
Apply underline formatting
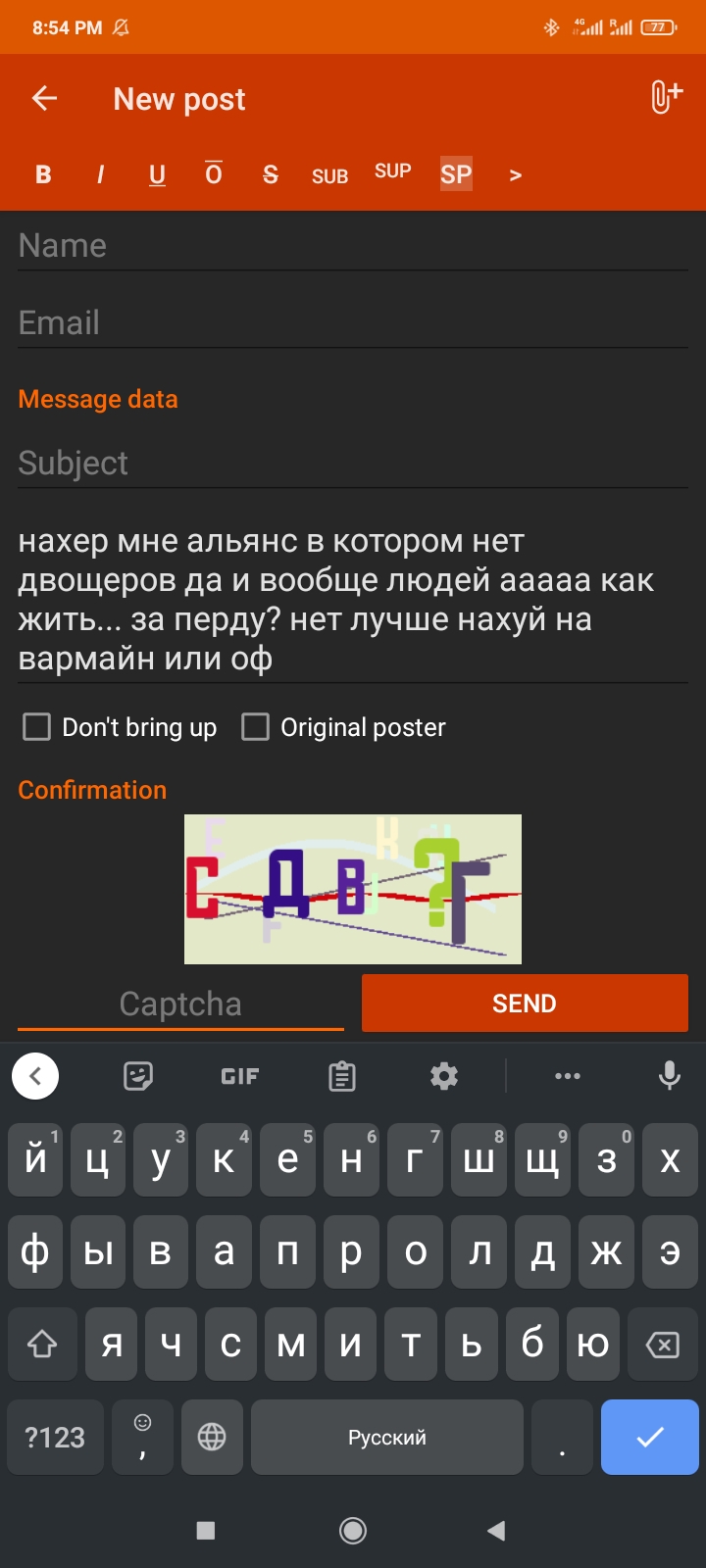click(x=157, y=174)
